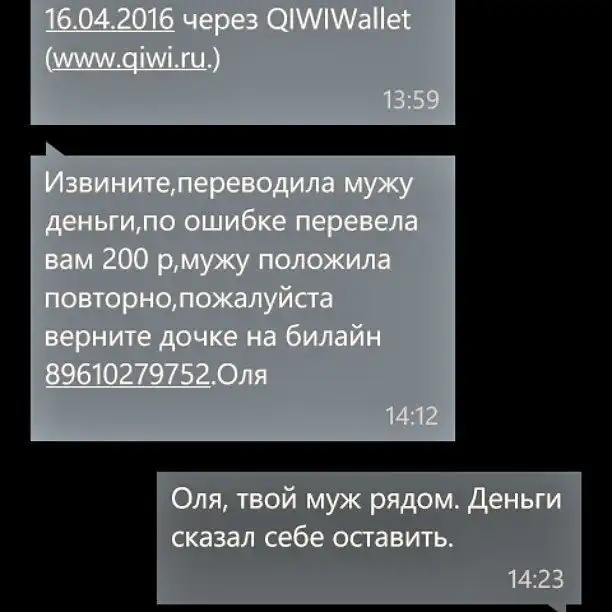This screenshot has width=612, height=612.
Task: Tap the phone number 89610279752
Action: (x=130, y=374)
